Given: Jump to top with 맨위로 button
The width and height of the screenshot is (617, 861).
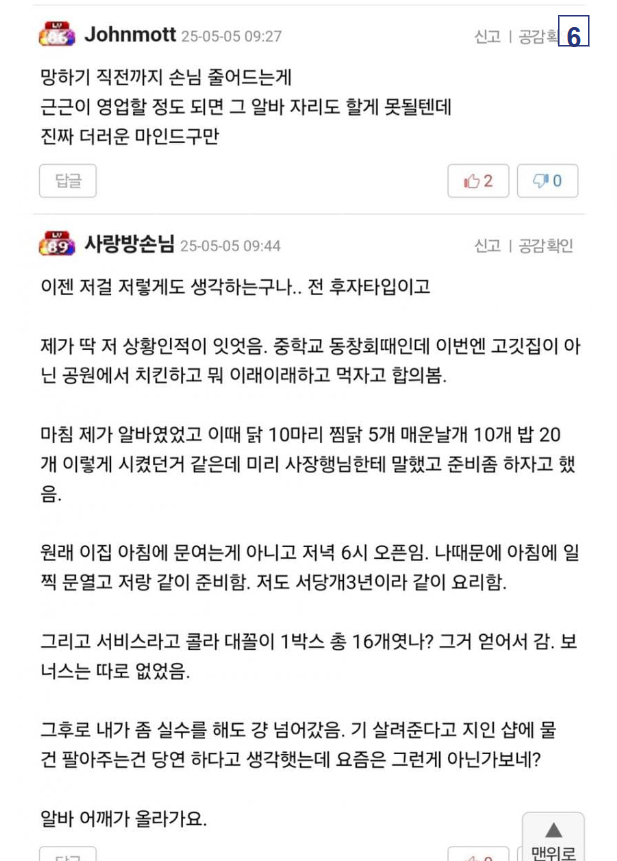Looking at the screenshot, I should 553,838.
